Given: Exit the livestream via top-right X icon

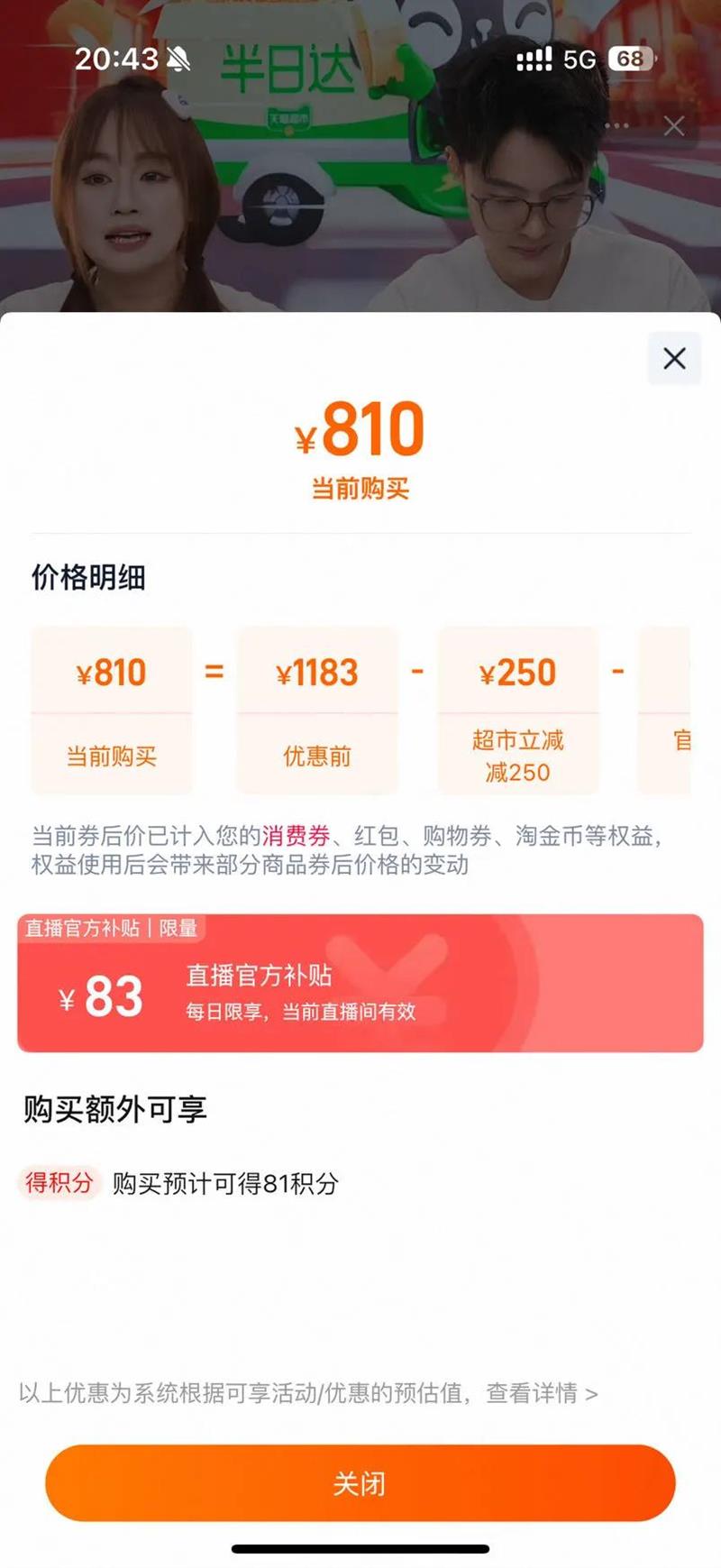Looking at the screenshot, I should [x=672, y=126].
